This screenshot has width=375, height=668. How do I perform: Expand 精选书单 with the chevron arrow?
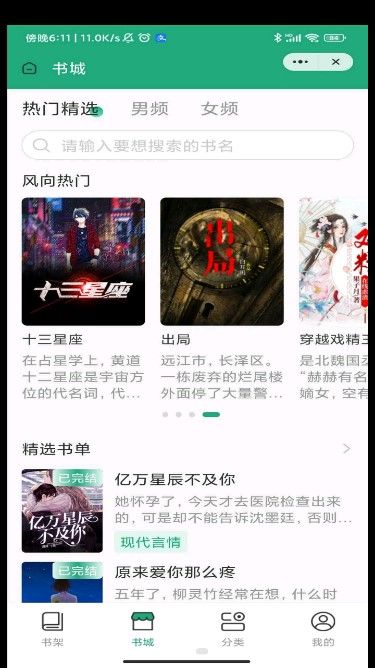pyautogui.click(x=346, y=449)
